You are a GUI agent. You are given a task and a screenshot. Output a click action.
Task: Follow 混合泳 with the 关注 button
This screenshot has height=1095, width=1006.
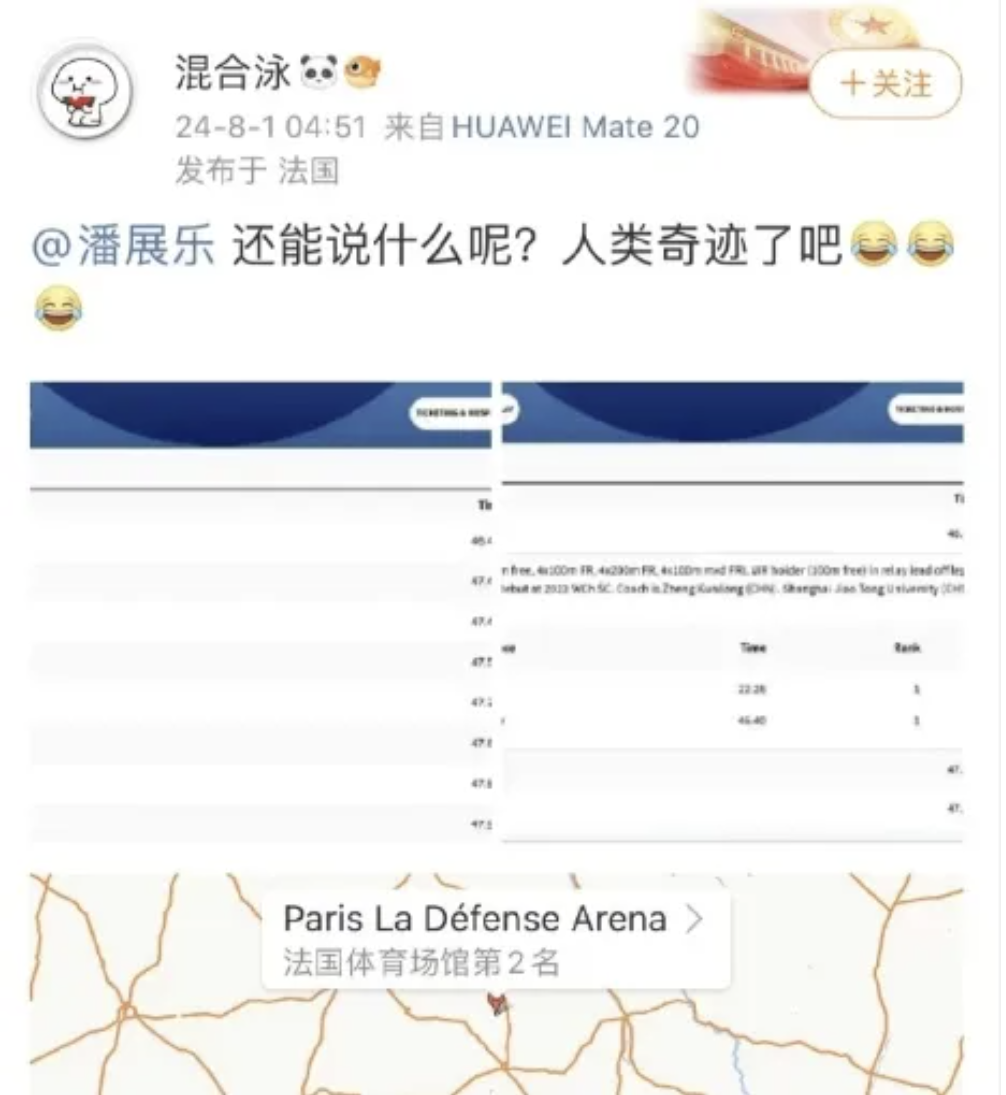pyautogui.click(x=884, y=85)
